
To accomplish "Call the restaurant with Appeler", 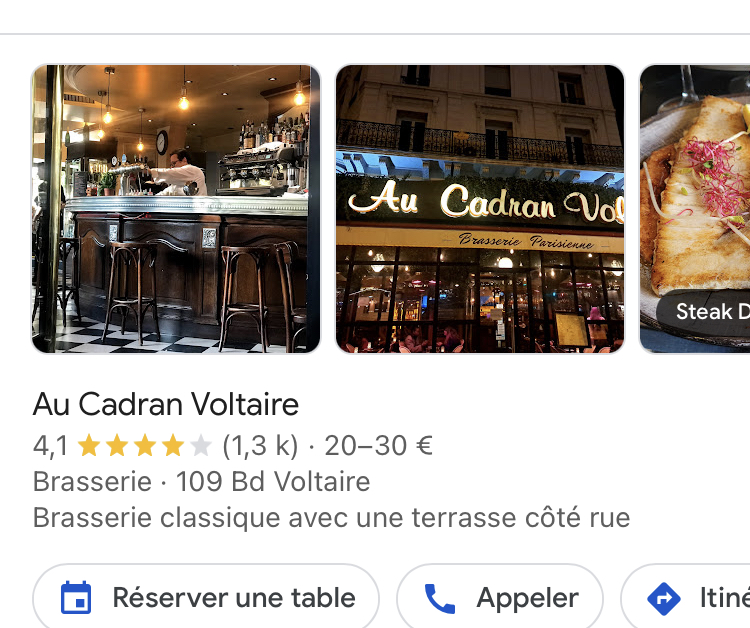I will tap(500, 598).
